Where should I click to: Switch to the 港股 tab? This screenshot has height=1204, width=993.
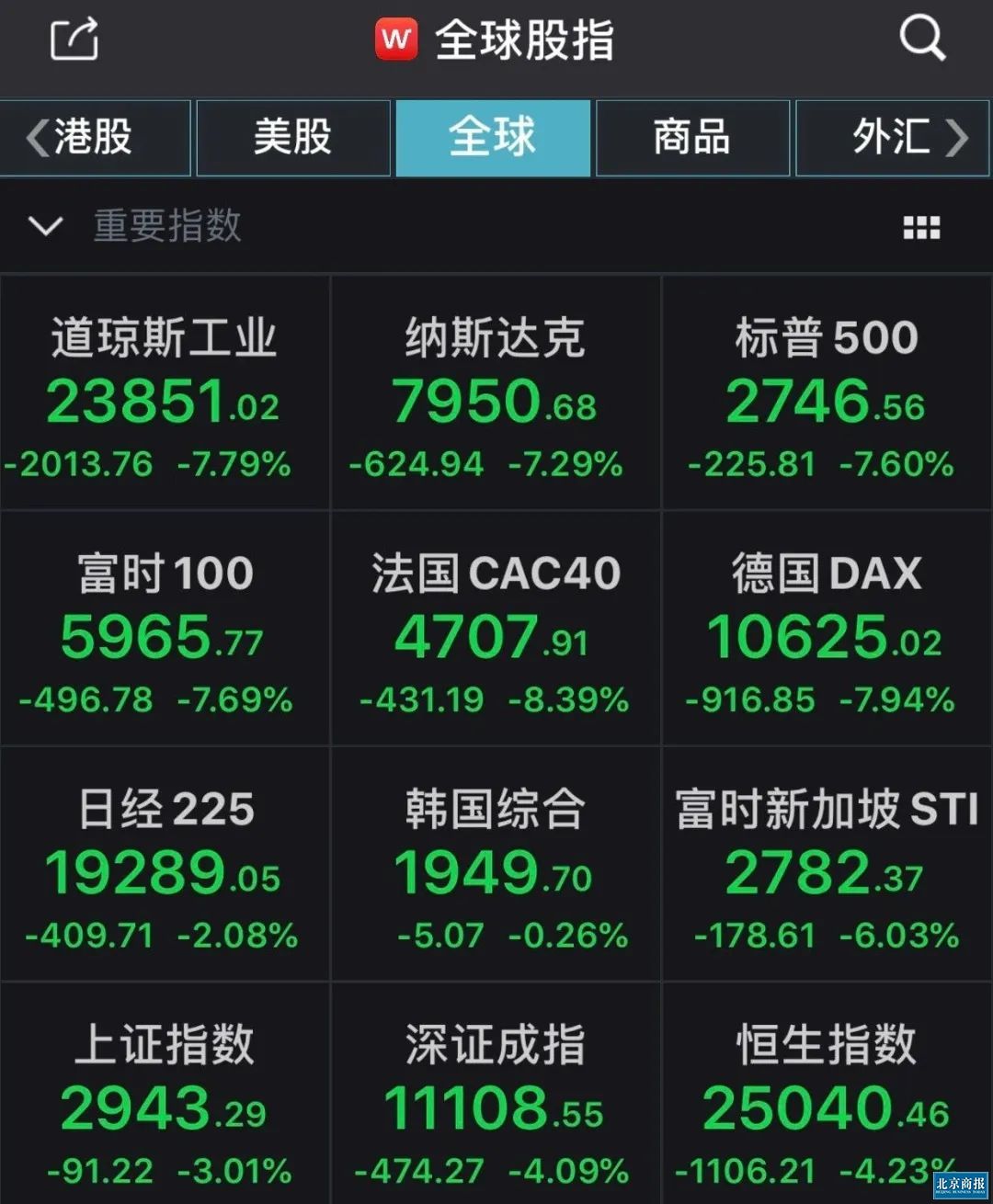pos(95,138)
